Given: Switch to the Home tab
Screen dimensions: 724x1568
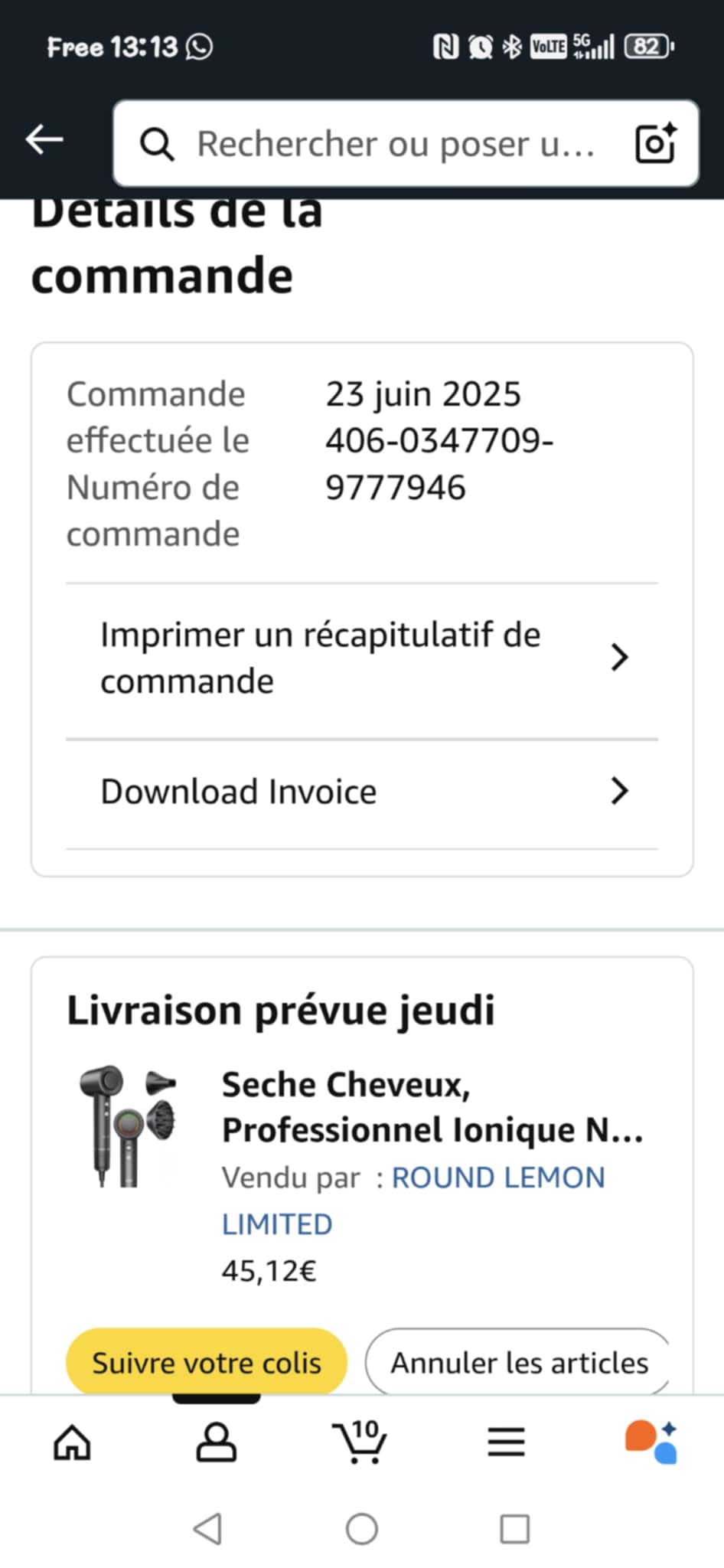Looking at the screenshot, I should pyautogui.click(x=72, y=1444).
